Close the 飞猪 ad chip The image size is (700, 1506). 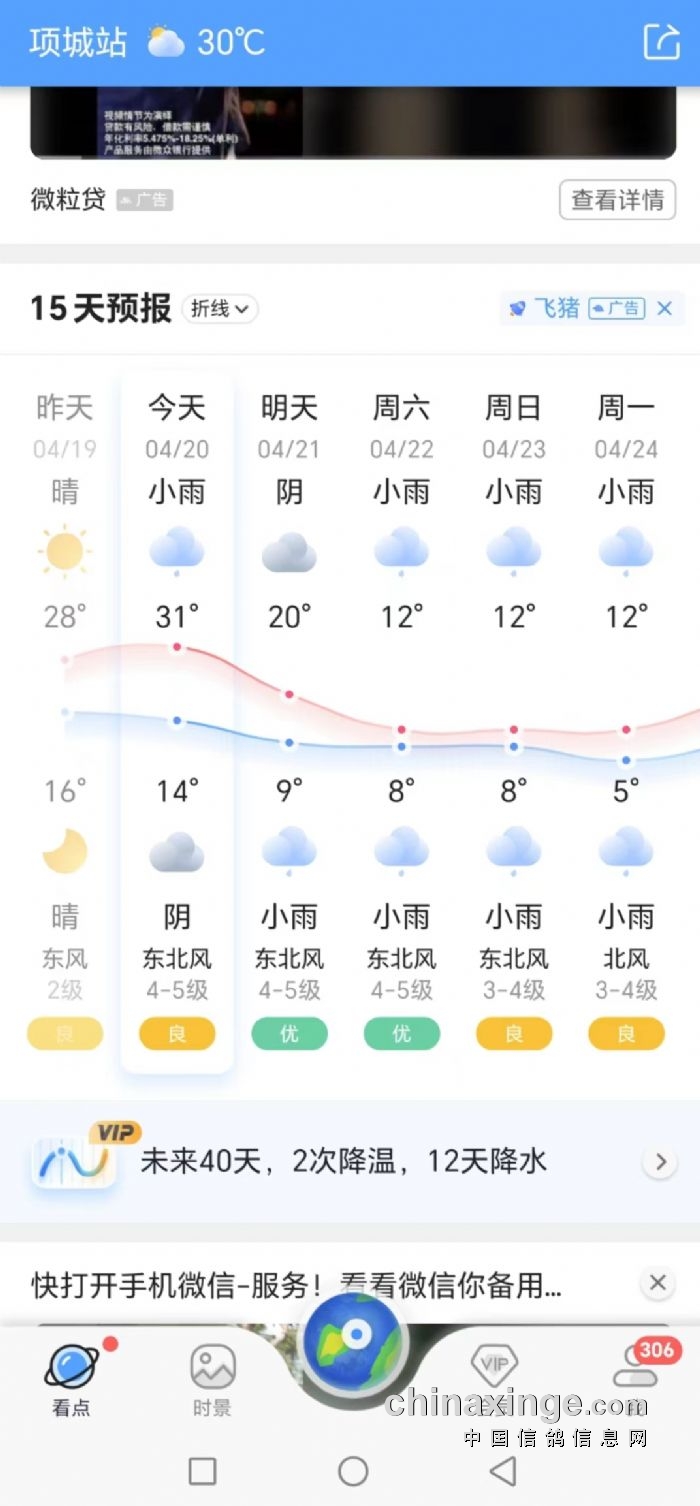[x=665, y=309]
